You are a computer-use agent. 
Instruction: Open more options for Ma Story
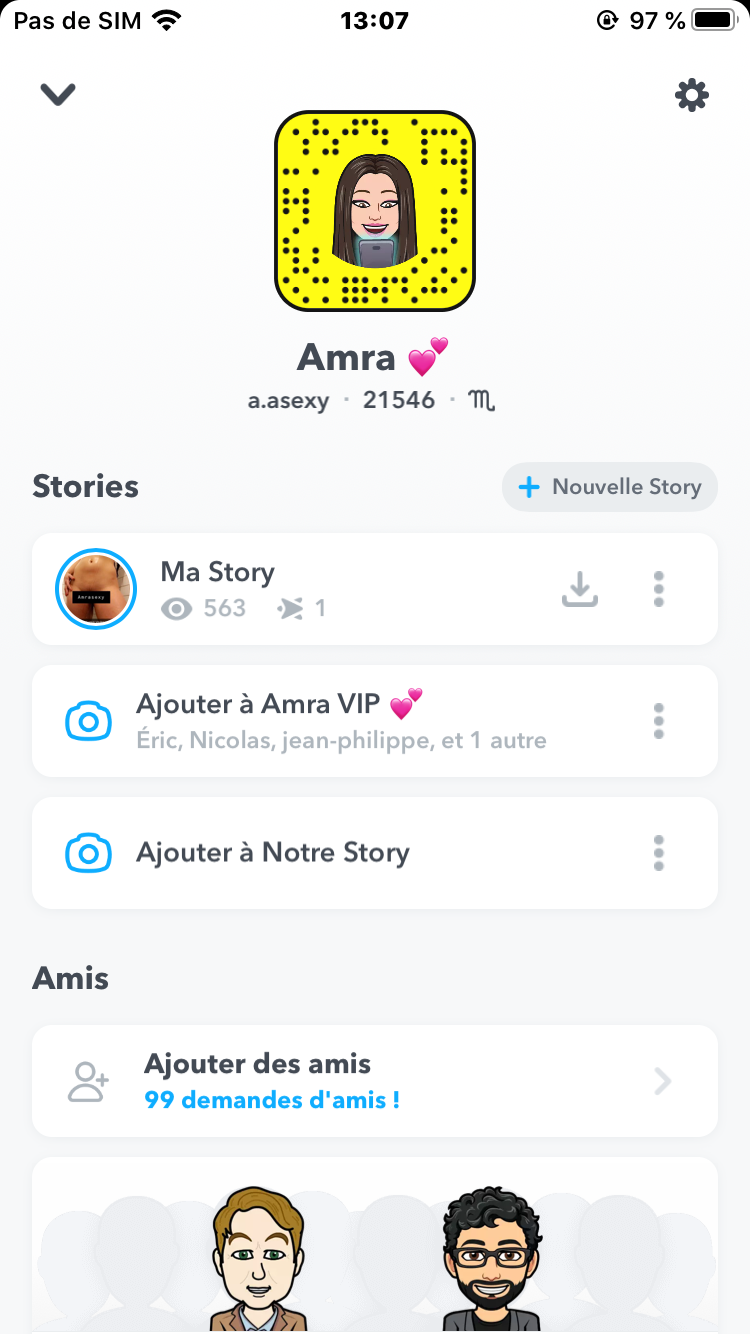pyautogui.click(x=658, y=589)
